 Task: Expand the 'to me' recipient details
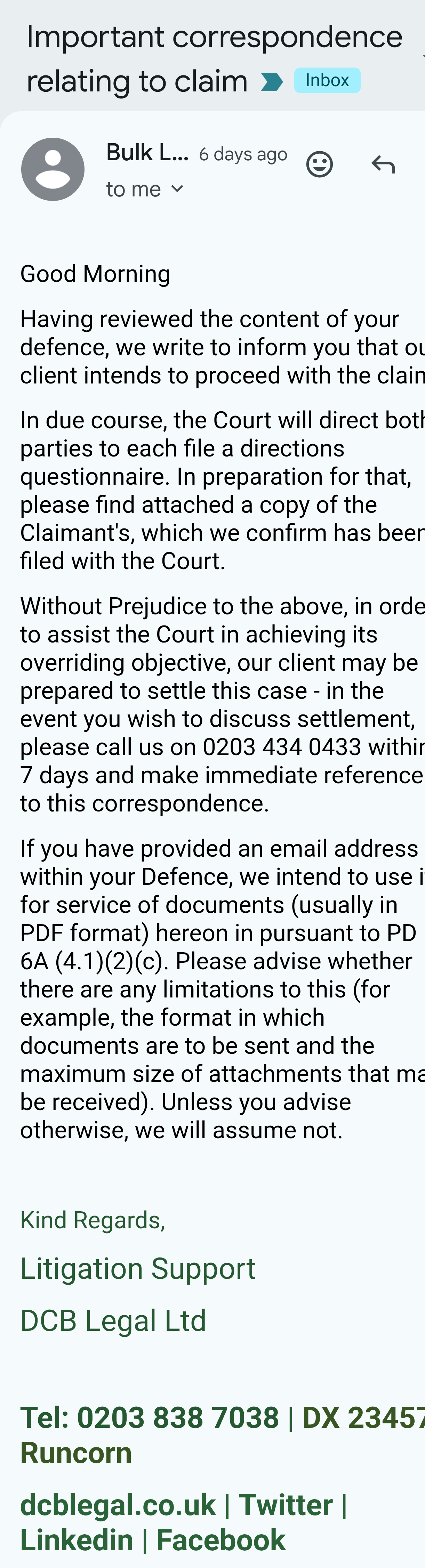[x=145, y=189]
